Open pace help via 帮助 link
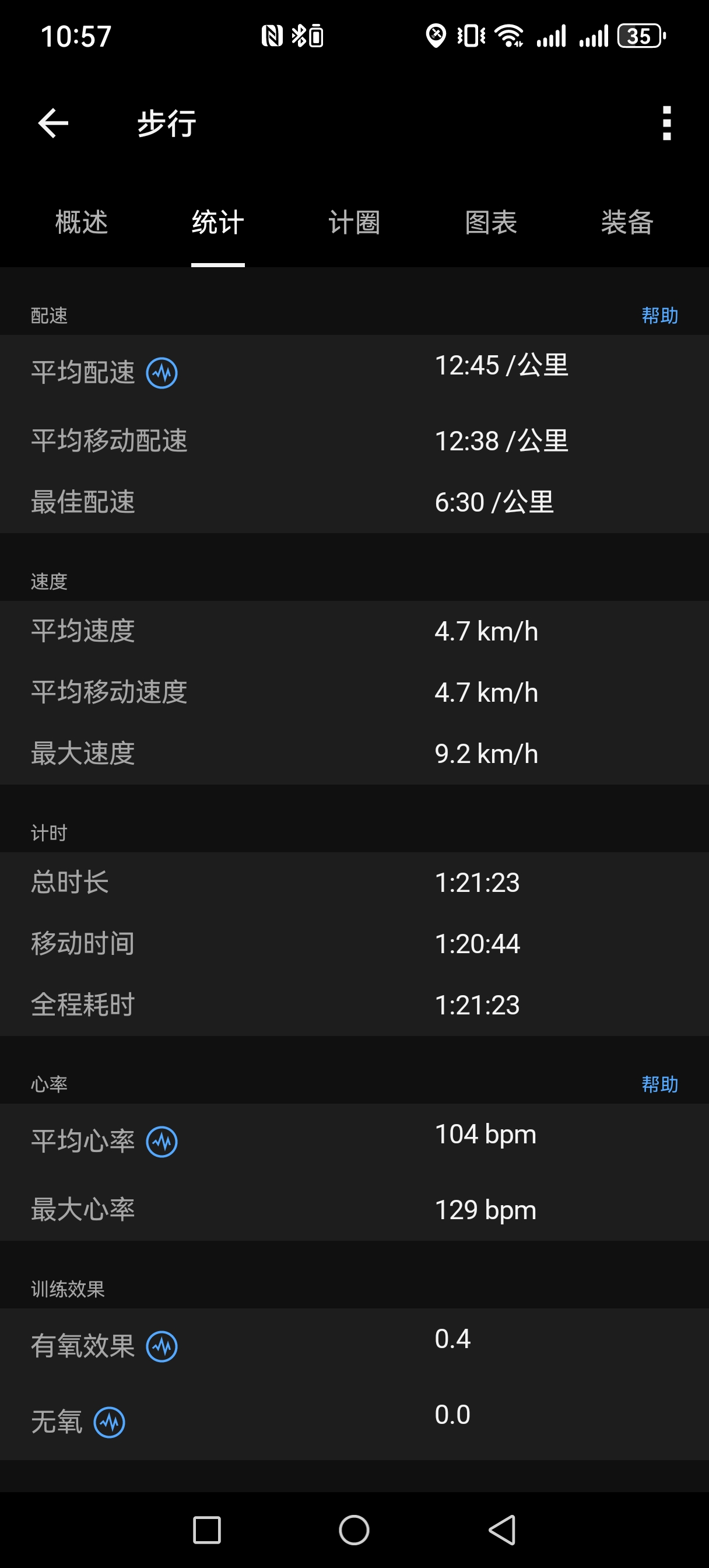This screenshot has width=709, height=1568. 659,316
